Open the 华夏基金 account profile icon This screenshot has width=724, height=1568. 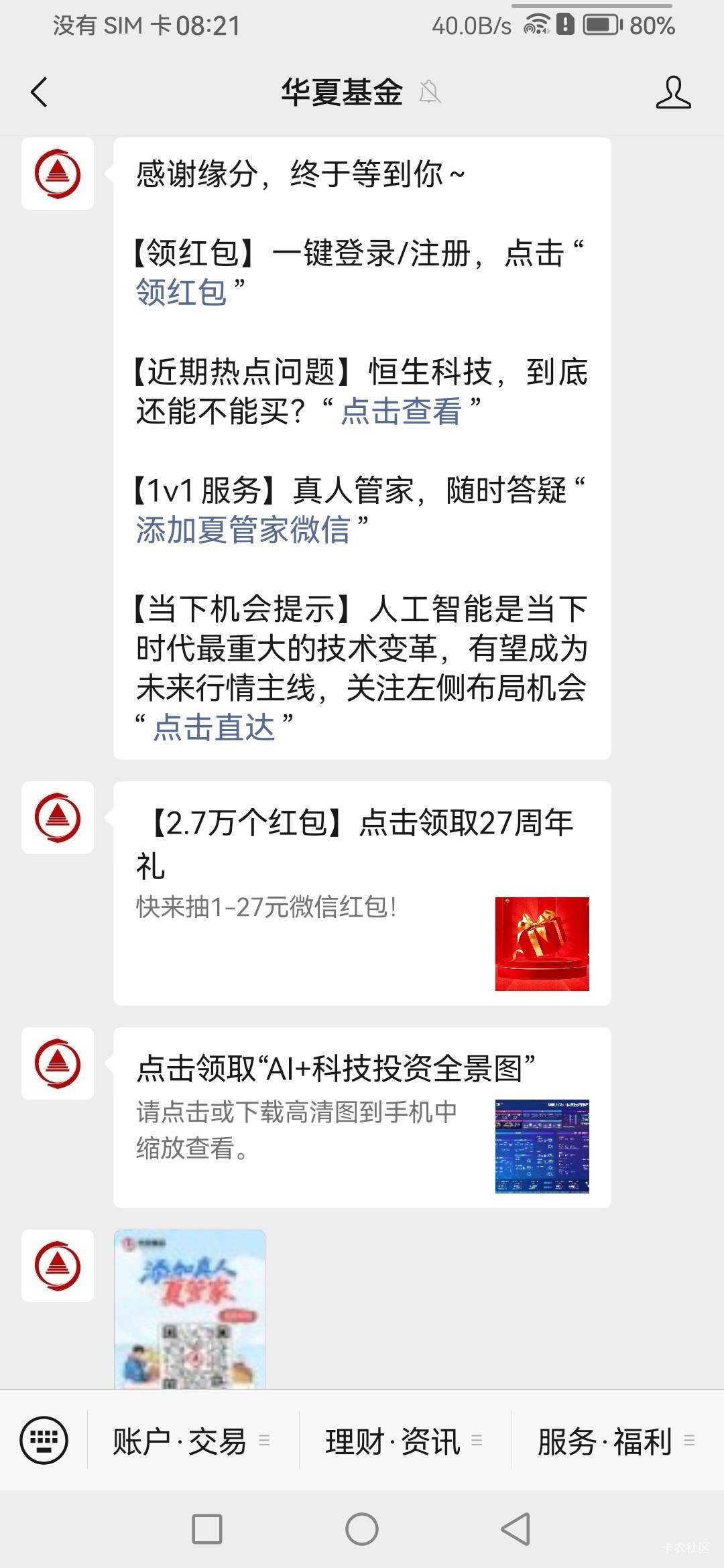pyautogui.click(x=673, y=92)
